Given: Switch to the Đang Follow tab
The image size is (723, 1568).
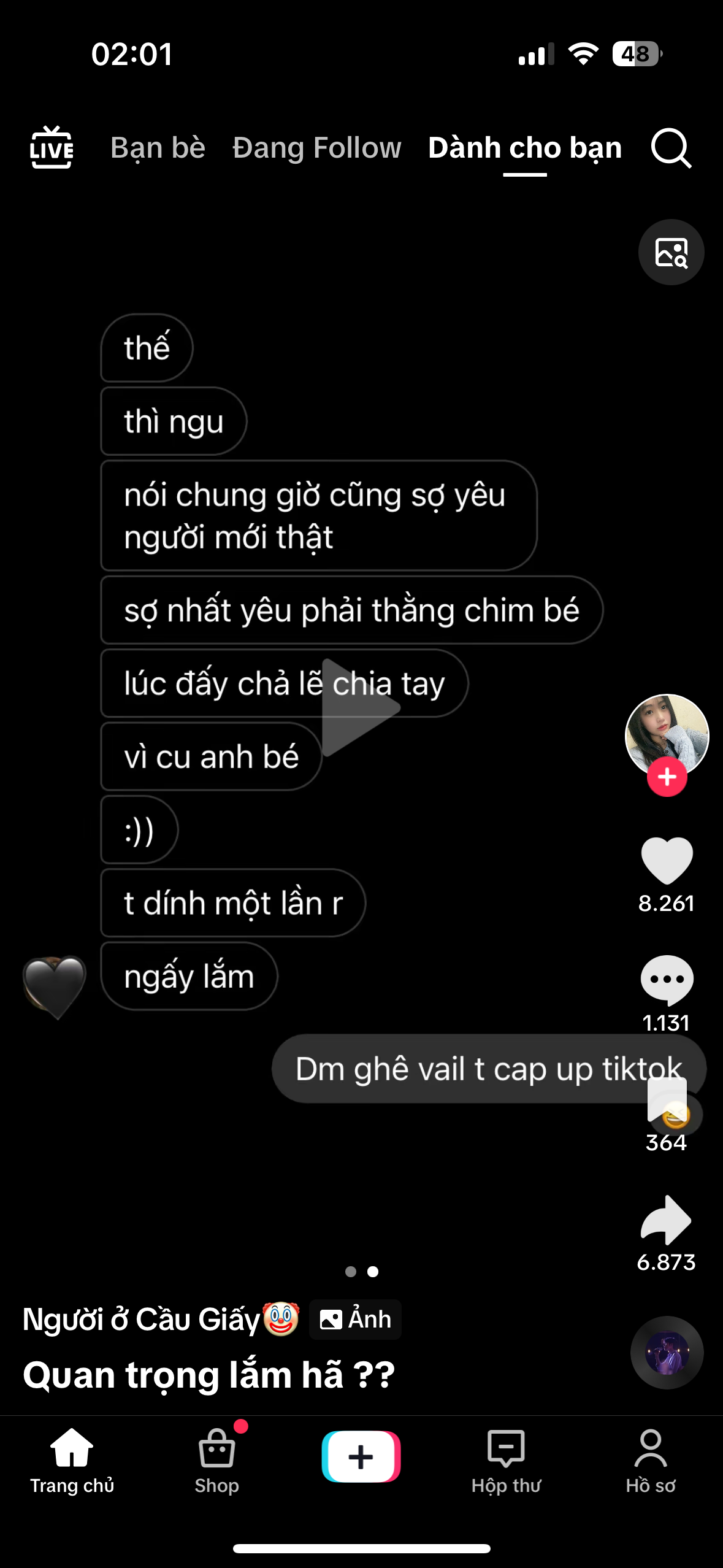Looking at the screenshot, I should [316, 148].
